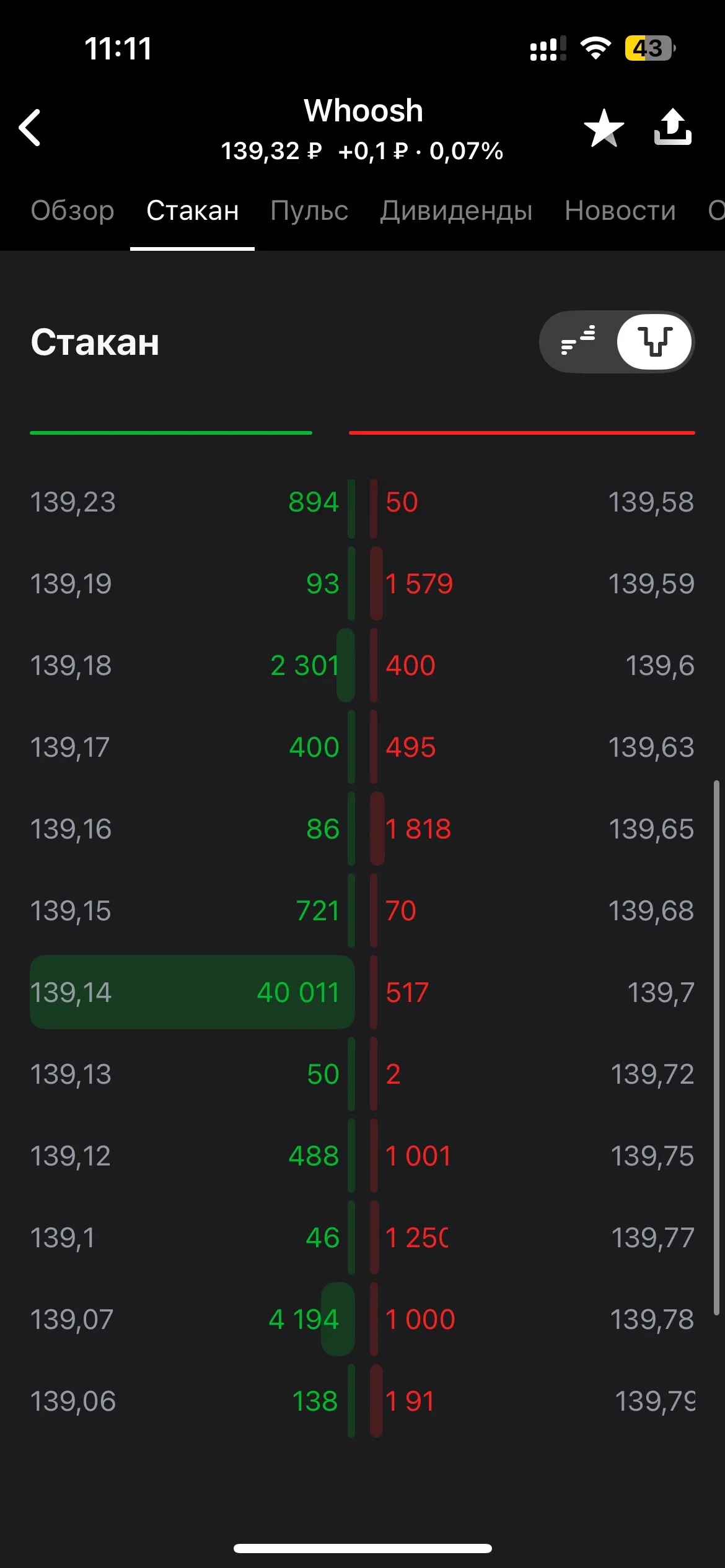Choose the ask price 139,65 row
Image resolution: width=725 pixels, height=1568 pixels.
[532, 829]
